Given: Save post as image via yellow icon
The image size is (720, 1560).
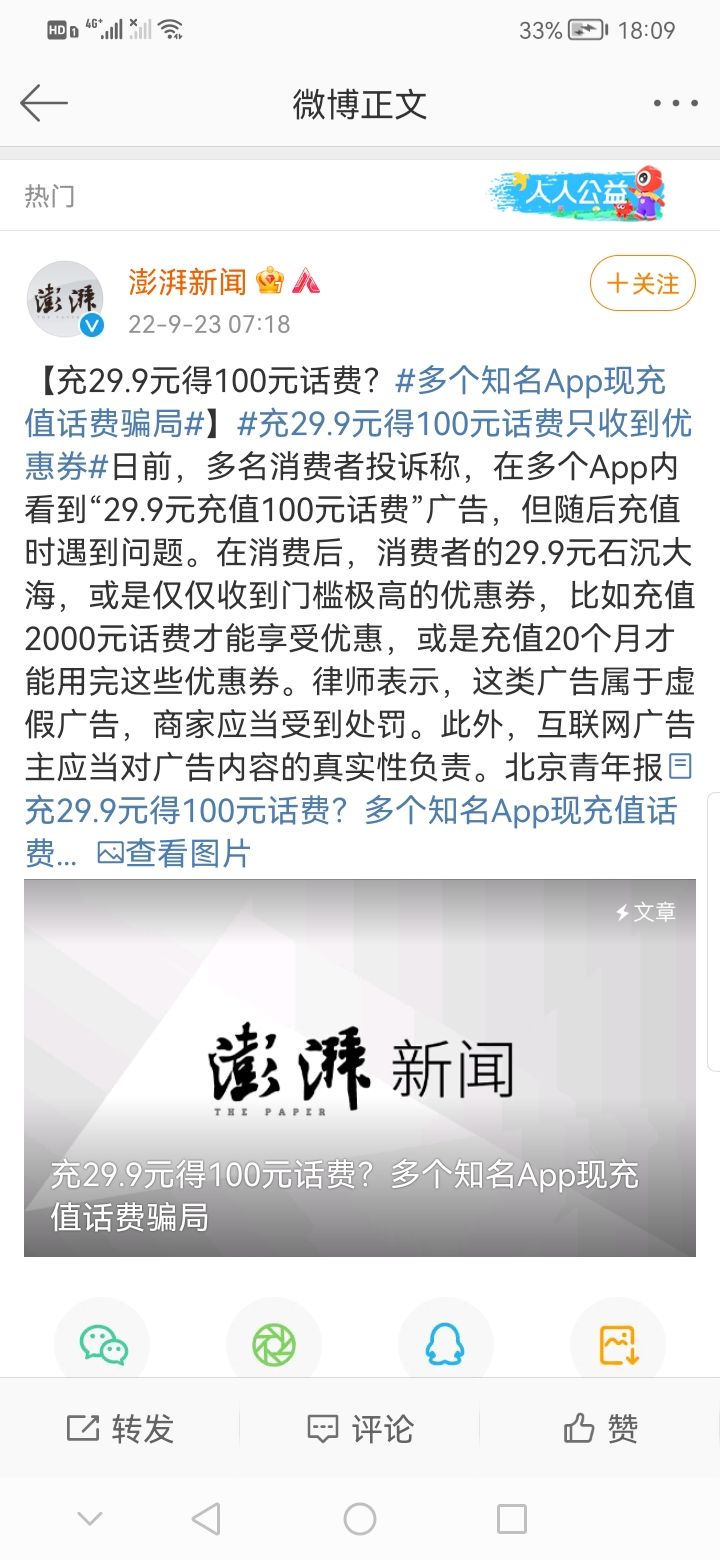Looking at the screenshot, I should [617, 1343].
